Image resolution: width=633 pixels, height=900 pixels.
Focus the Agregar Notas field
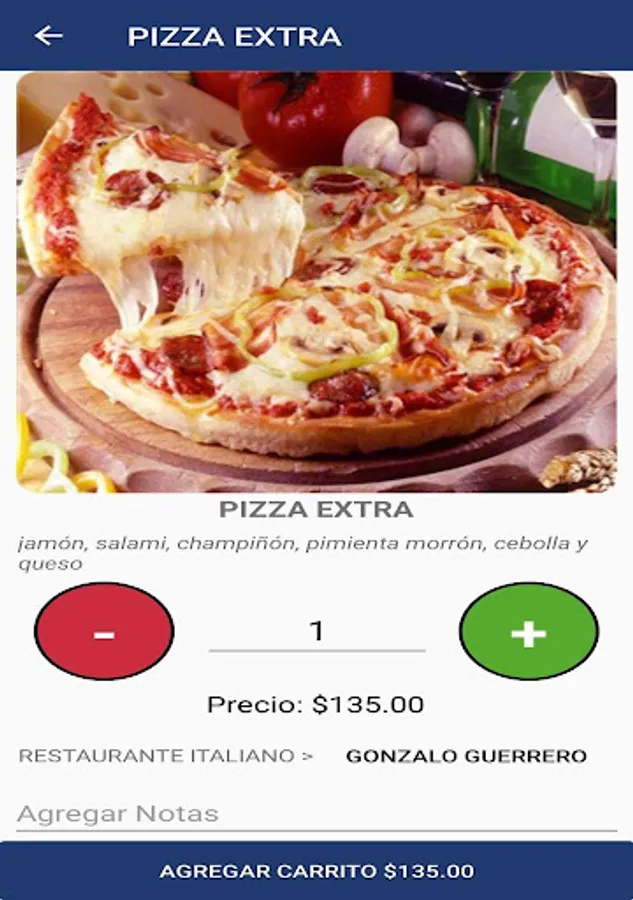tap(316, 814)
